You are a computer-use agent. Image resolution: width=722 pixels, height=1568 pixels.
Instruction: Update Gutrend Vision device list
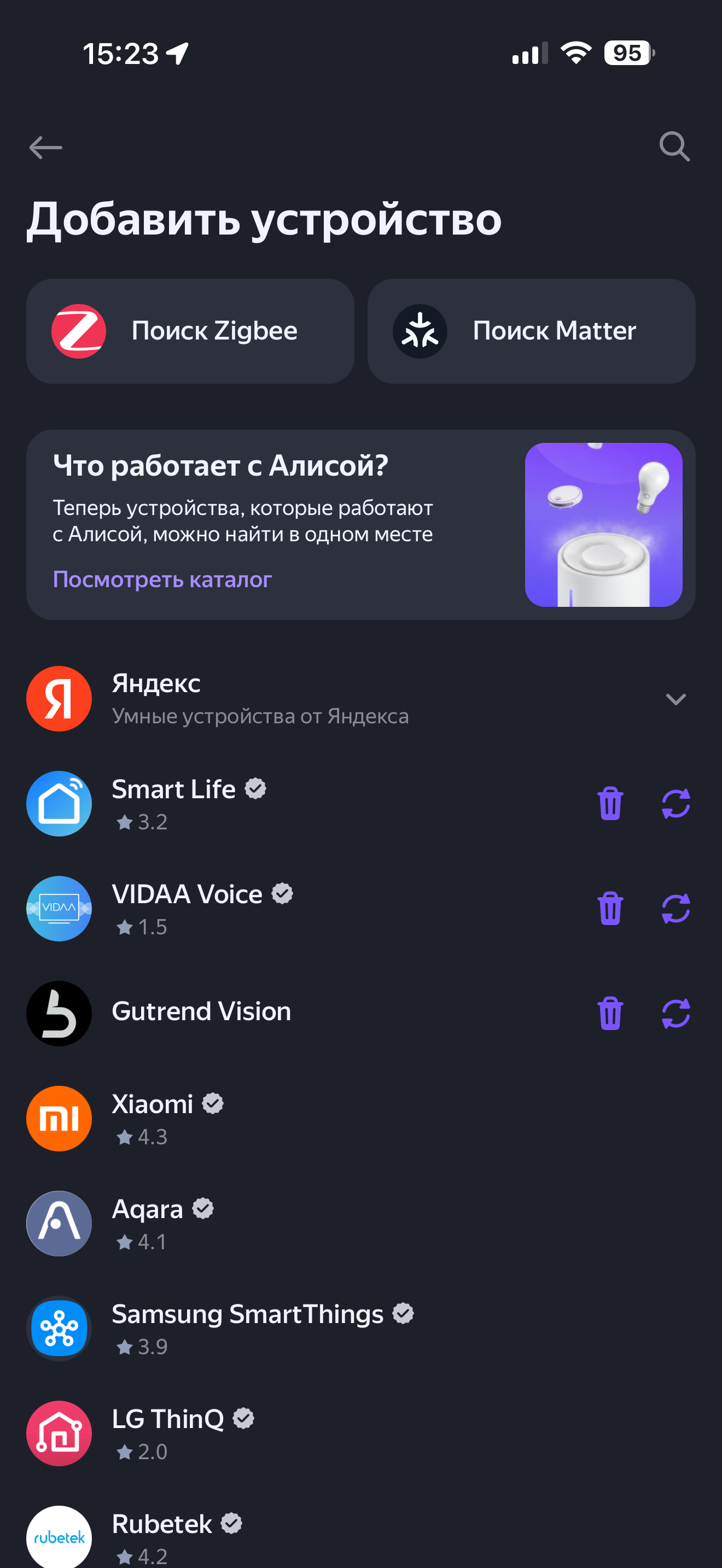[x=676, y=1014]
